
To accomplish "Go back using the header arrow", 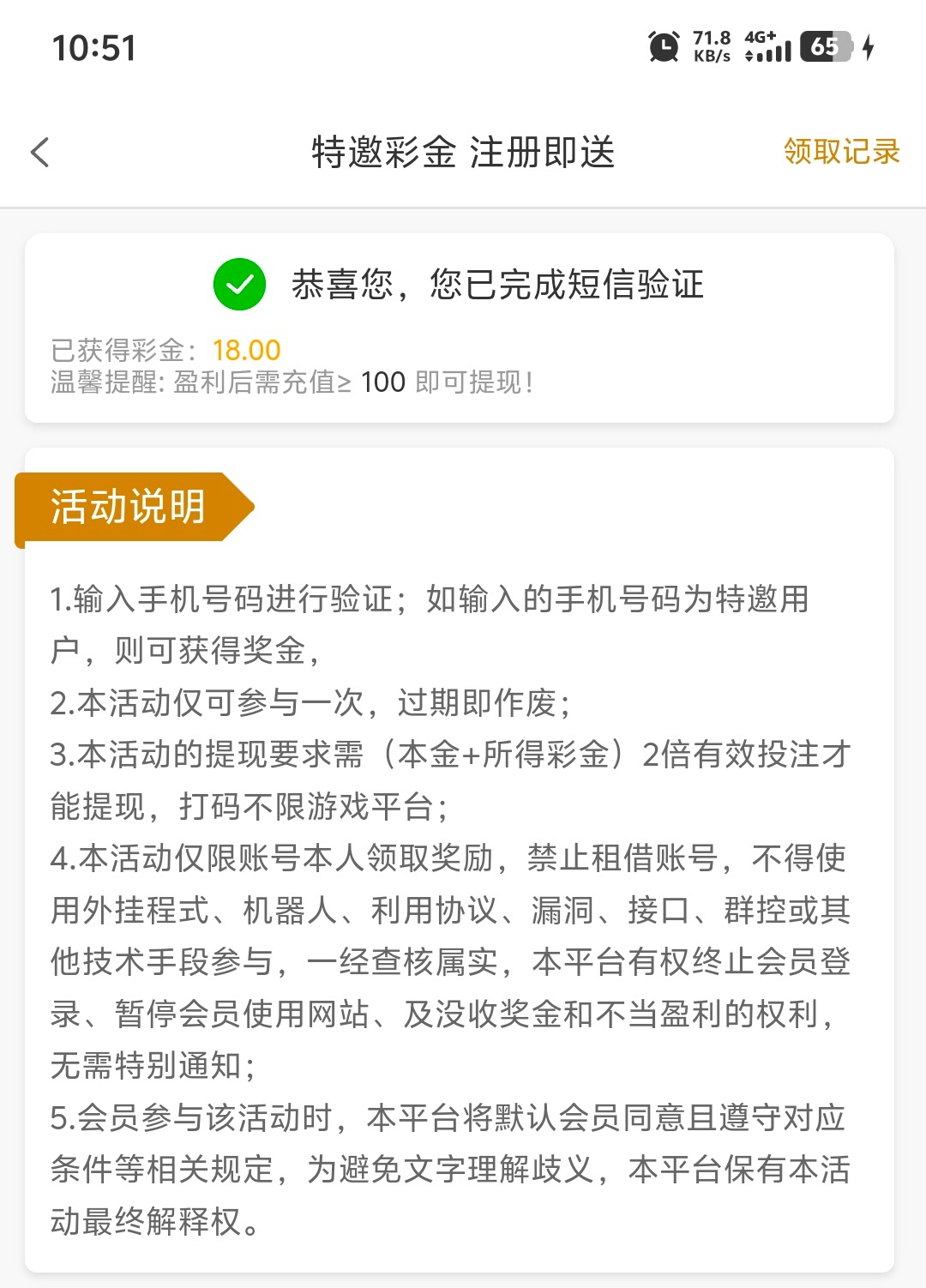I will click(40, 153).
